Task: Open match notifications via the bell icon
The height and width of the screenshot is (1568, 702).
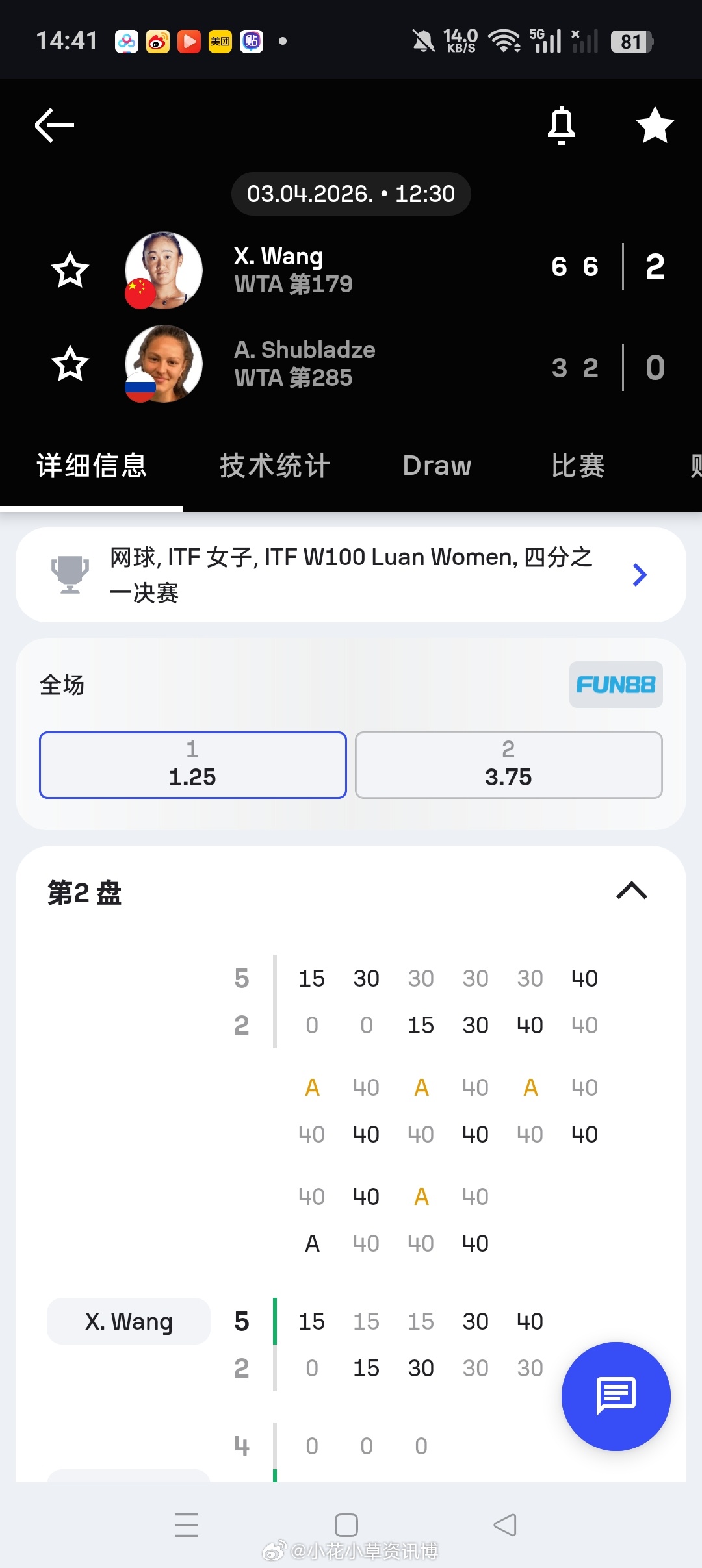Action: 562,125
